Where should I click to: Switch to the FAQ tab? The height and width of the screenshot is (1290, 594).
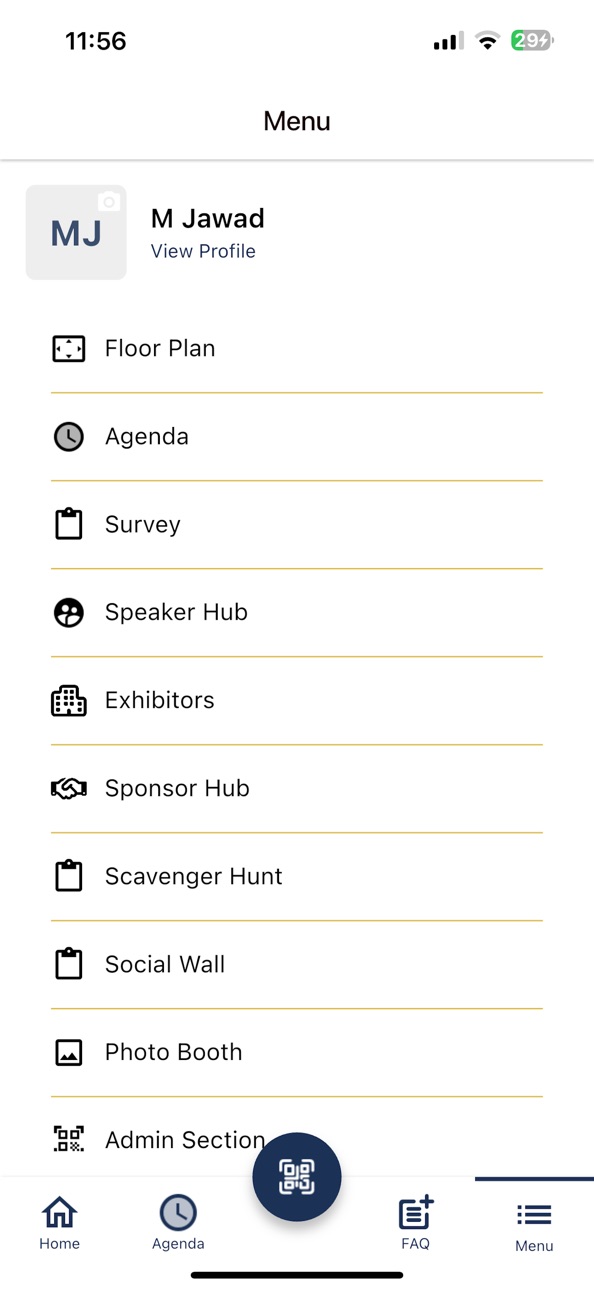pyautogui.click(x=415, y=1223)
